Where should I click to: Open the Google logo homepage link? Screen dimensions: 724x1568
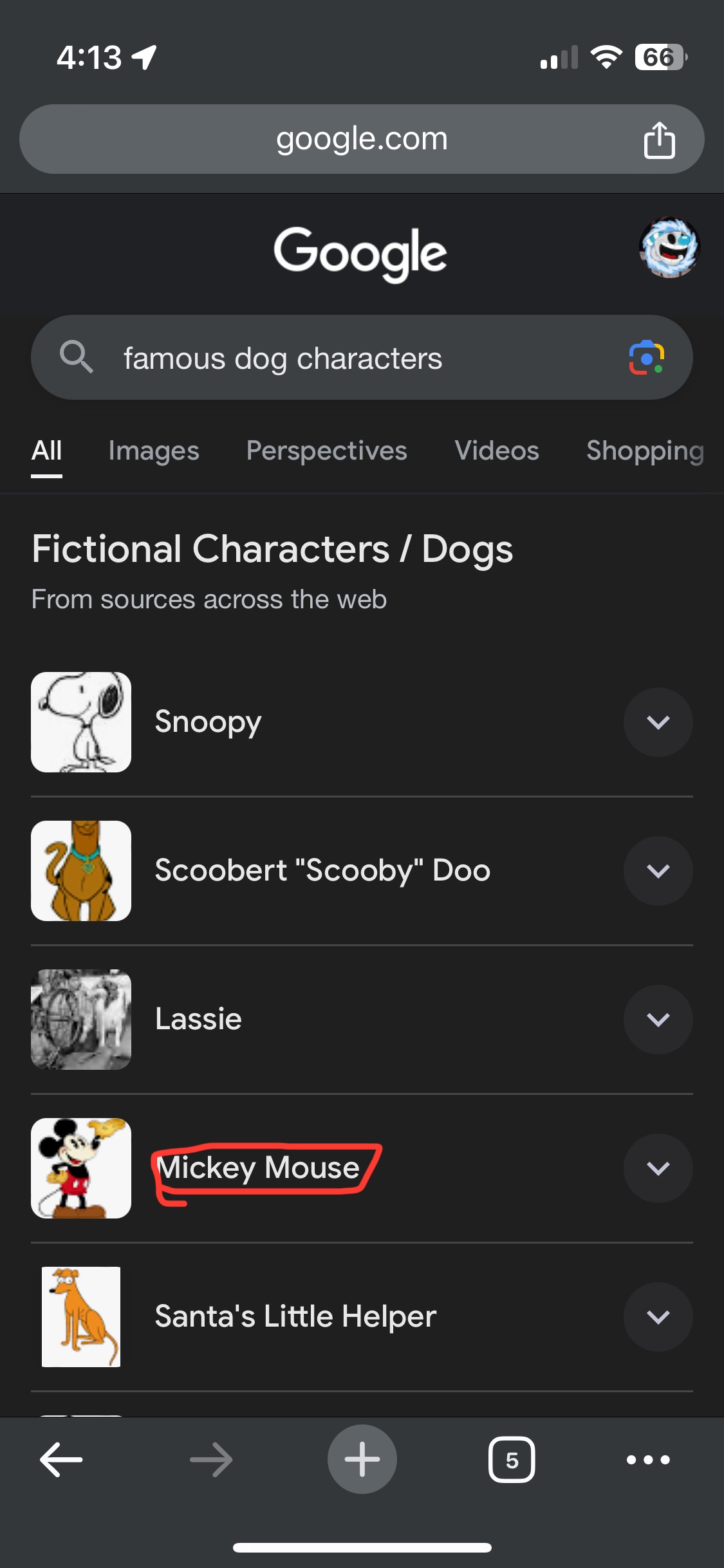(x=361, y=252)
